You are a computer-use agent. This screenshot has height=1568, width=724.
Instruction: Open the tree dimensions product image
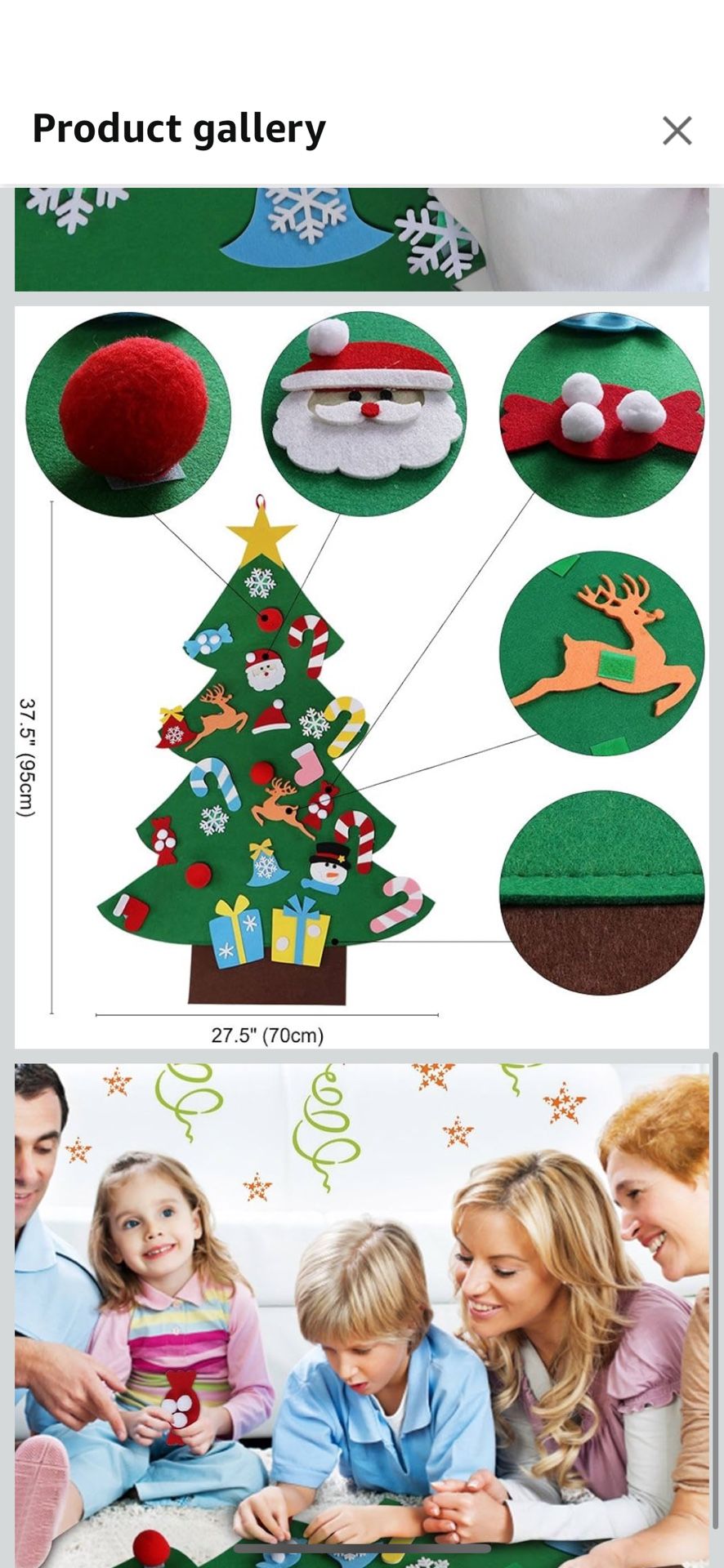tap(361, 677)
